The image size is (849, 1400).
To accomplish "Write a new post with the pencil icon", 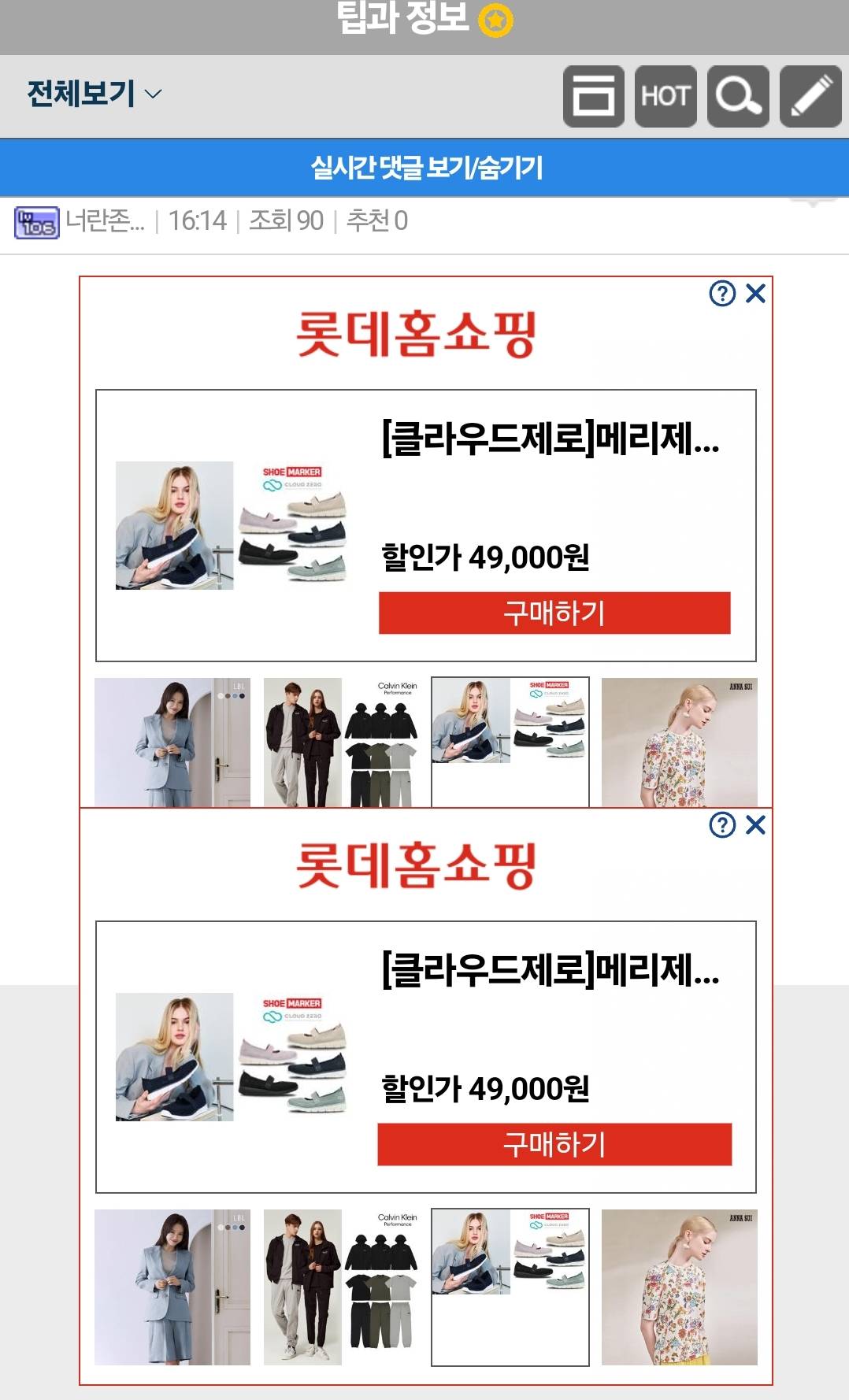I will [x=810, y=97].
